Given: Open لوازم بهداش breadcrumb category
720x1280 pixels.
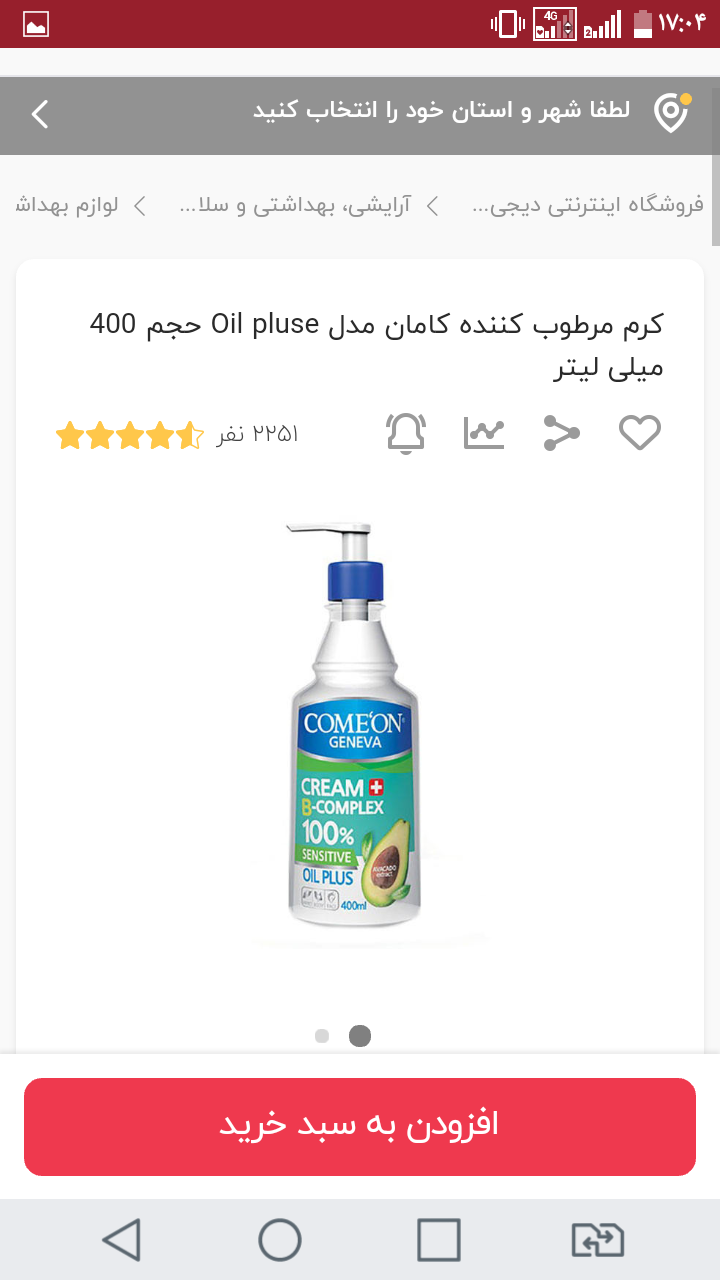Looking at the screenshot, I should pyautogui.click(x=68, y=206).
